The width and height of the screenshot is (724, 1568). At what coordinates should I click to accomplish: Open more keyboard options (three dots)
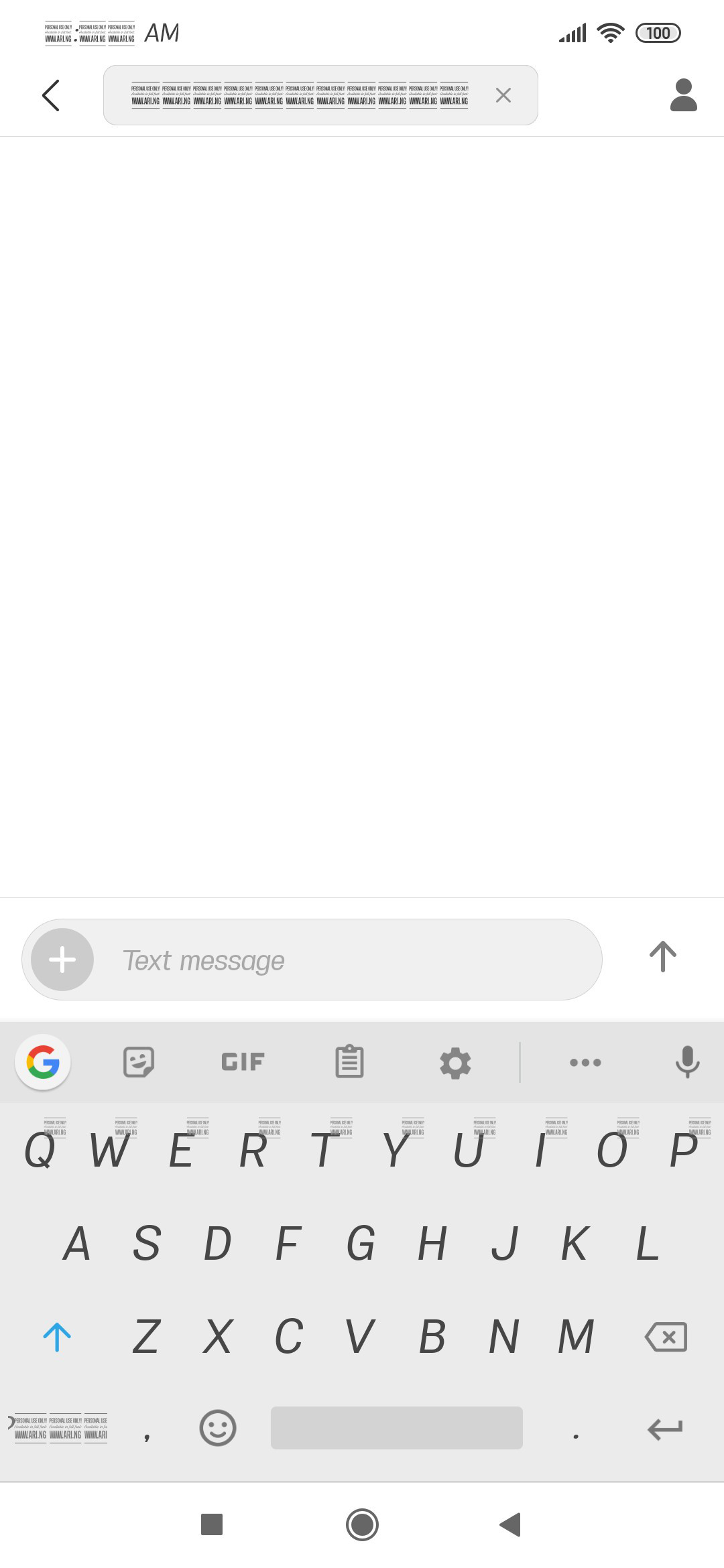point(585,1062)
